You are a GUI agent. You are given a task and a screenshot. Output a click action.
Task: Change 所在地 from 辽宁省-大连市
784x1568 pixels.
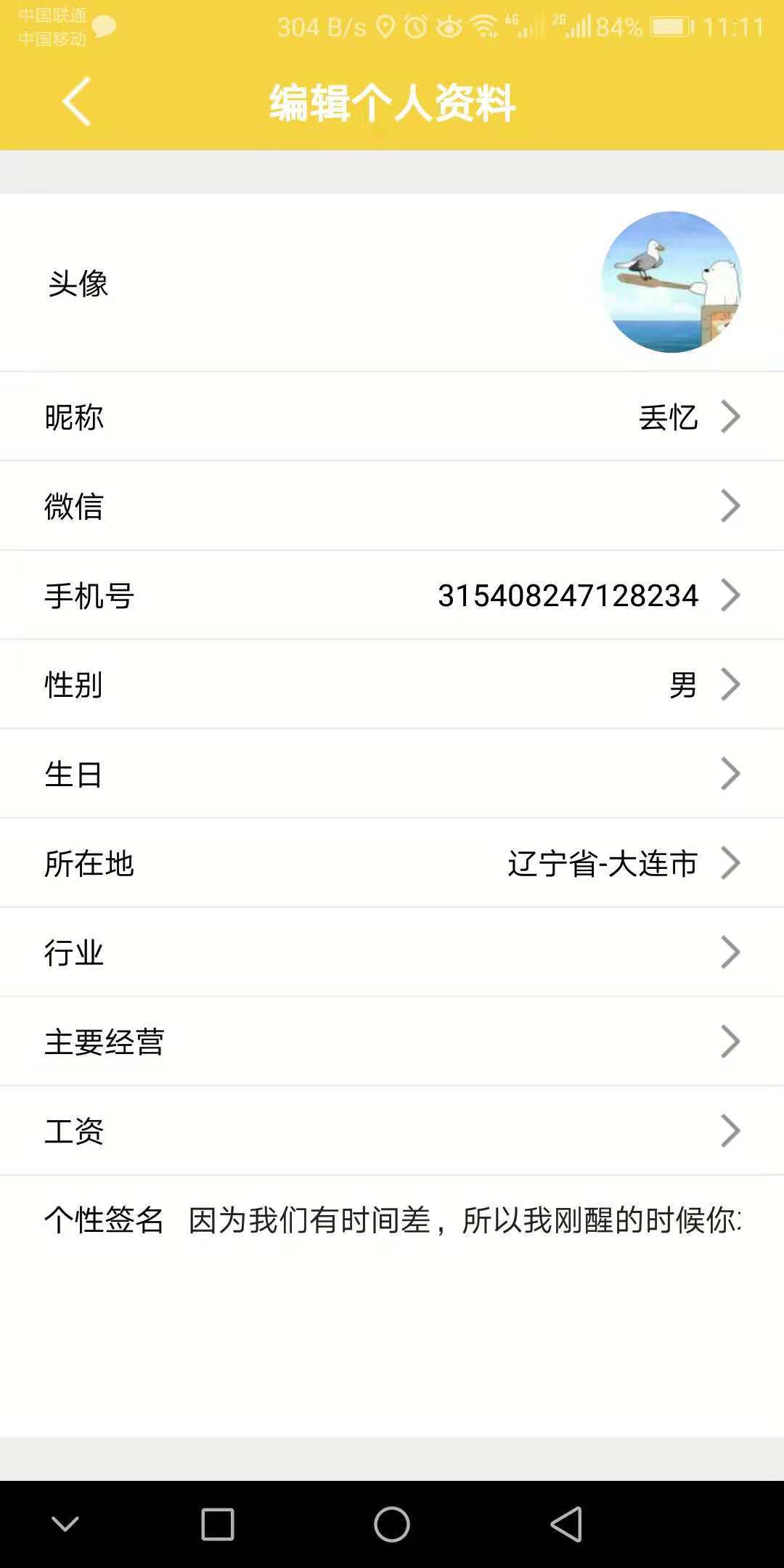point(392,863)
